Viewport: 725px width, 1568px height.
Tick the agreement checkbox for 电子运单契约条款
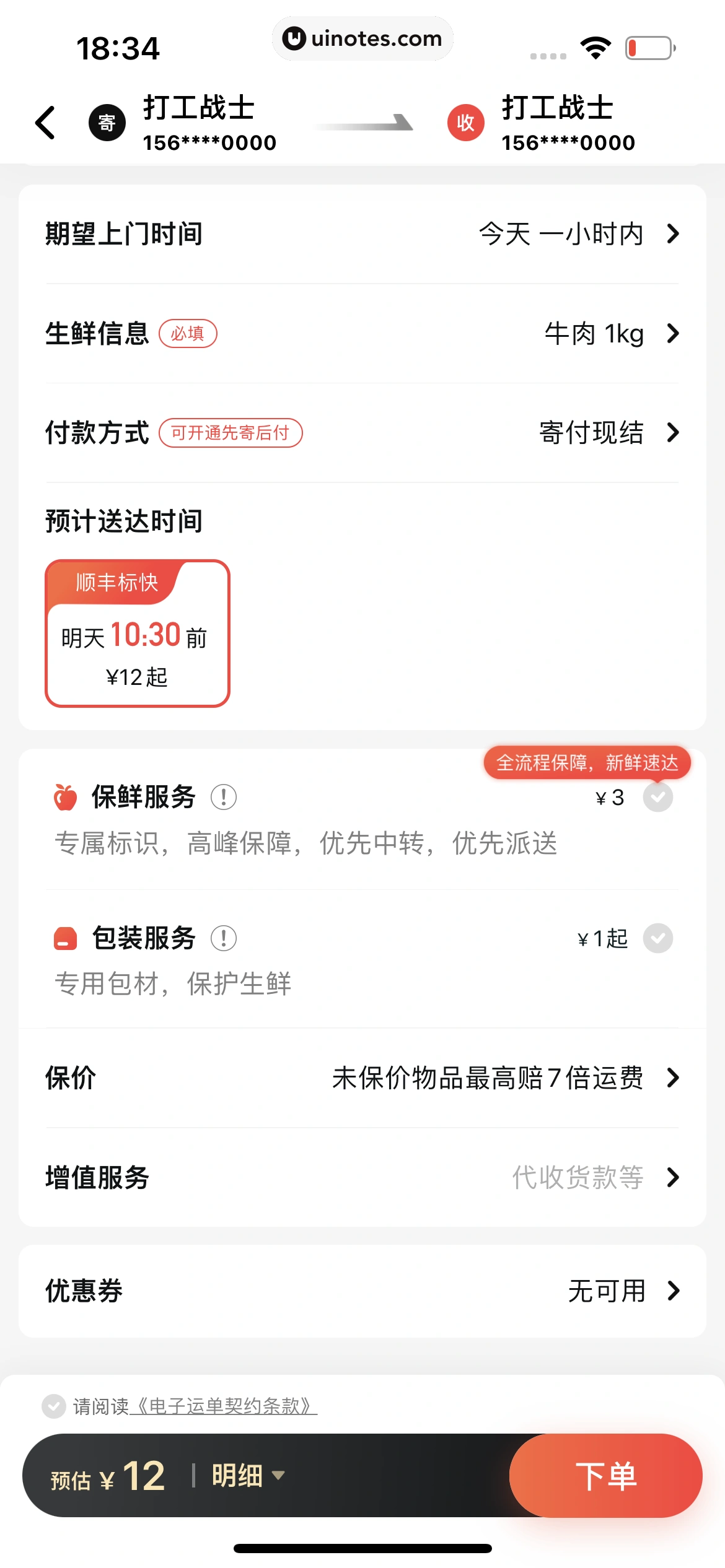click(54, 1406)
